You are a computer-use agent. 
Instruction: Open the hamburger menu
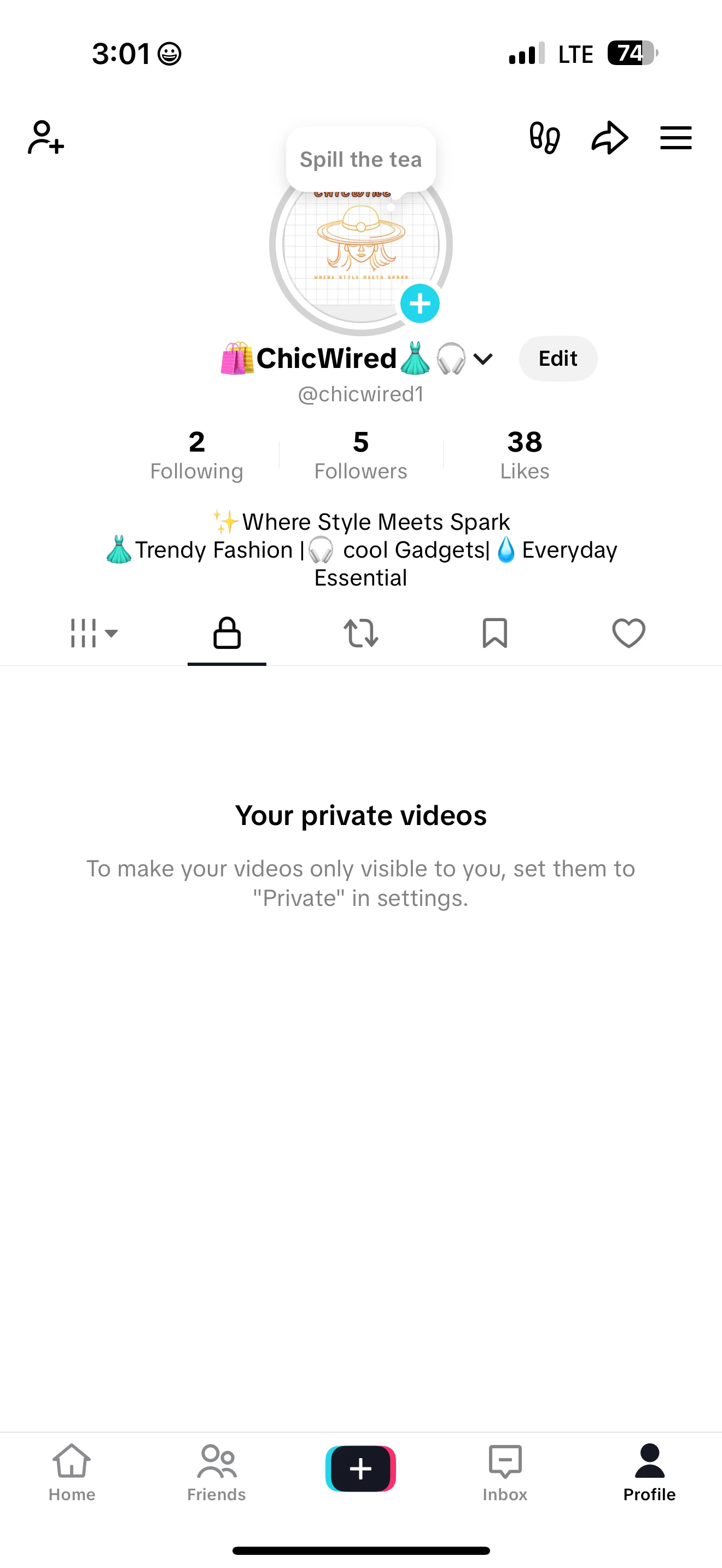click(676, 138)
